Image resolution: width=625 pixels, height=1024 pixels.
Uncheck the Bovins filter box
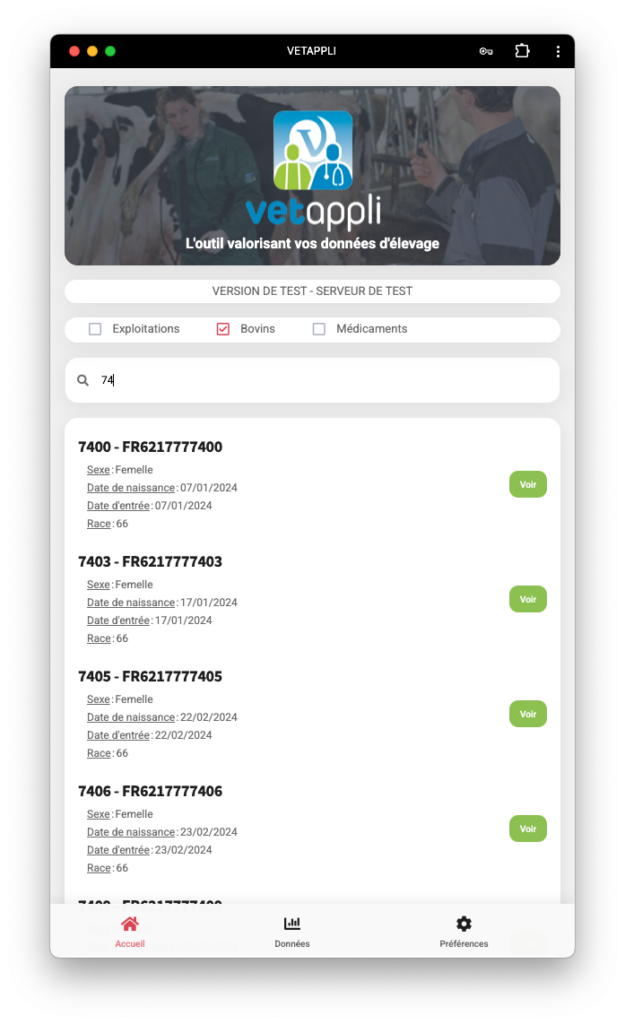(223, 329)
